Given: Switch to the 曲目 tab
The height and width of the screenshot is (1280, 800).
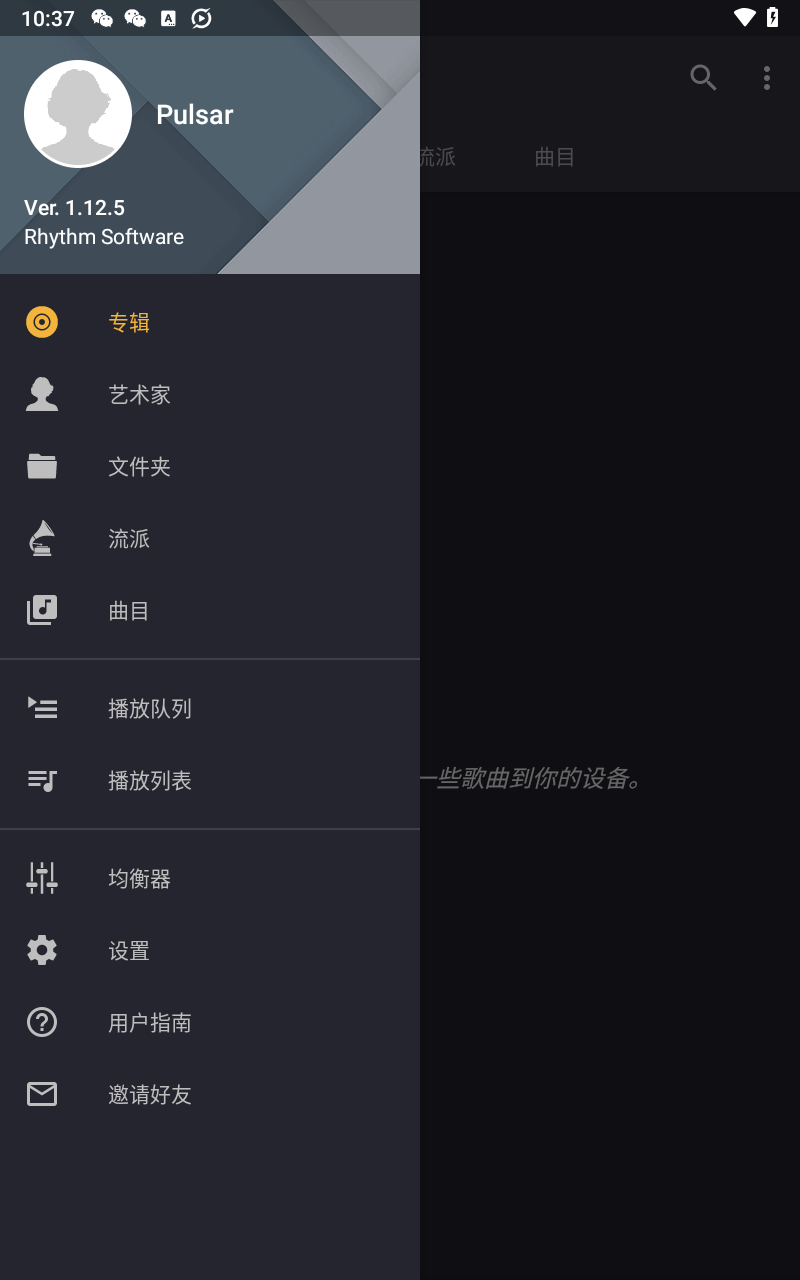Looking at the screenshot, I should [x=554, y=157].
